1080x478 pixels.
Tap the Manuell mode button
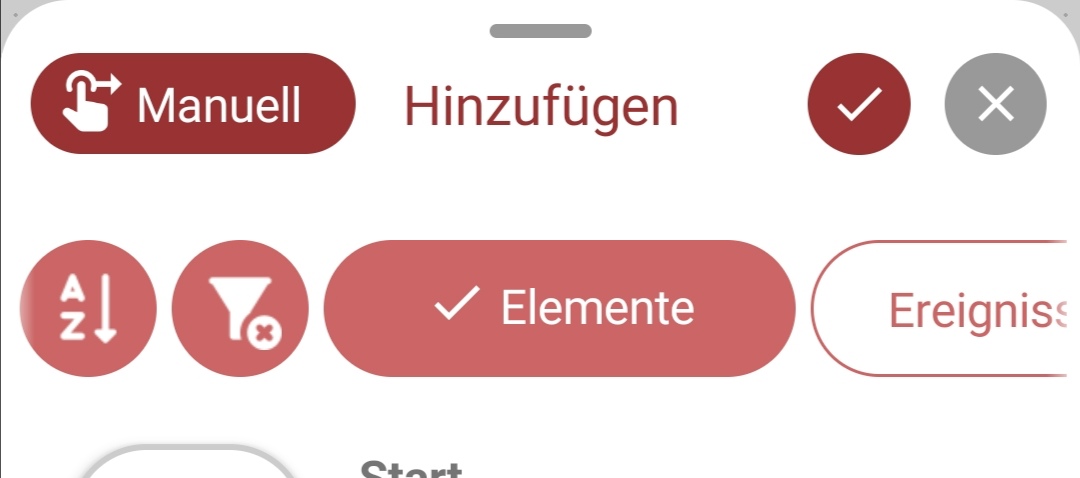193,104
